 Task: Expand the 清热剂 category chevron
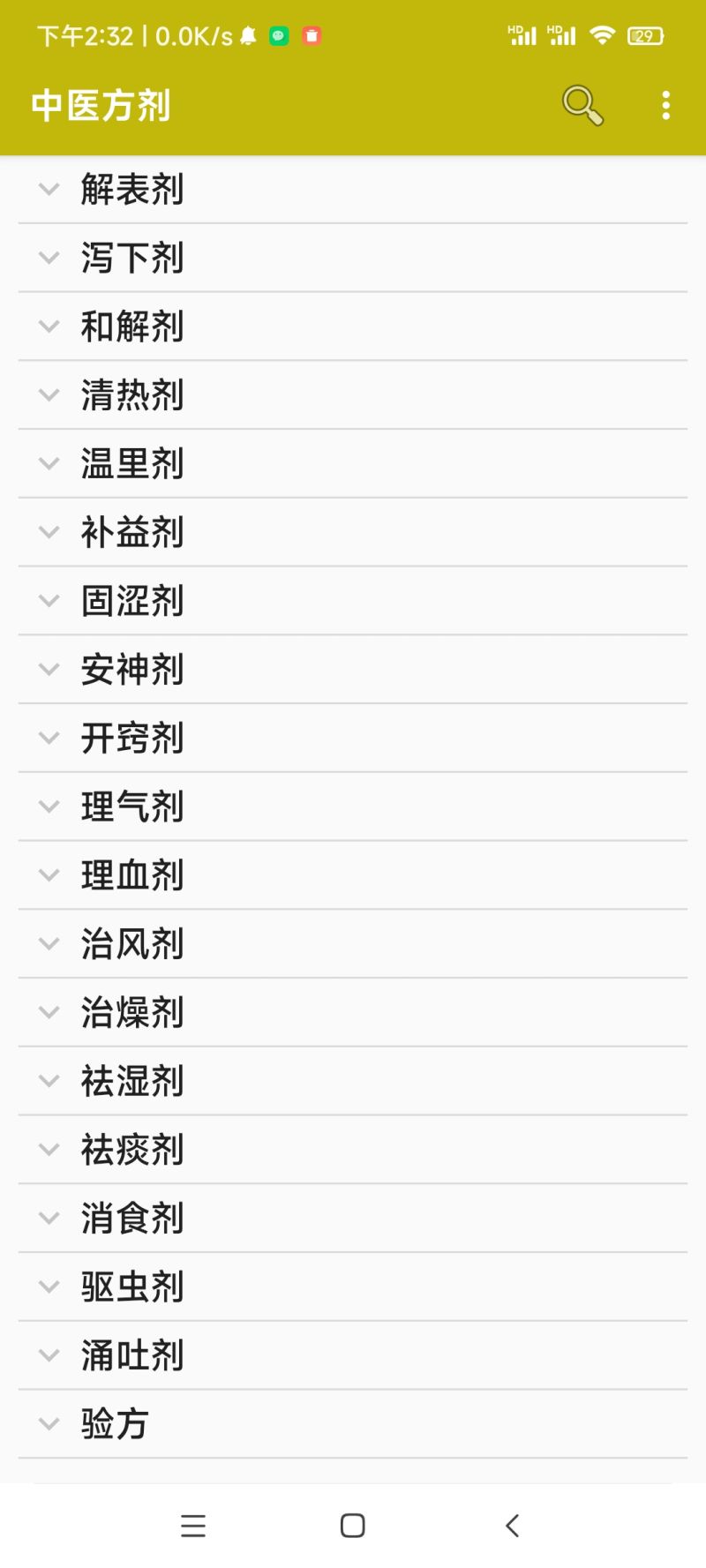click(x=49, y=395)
